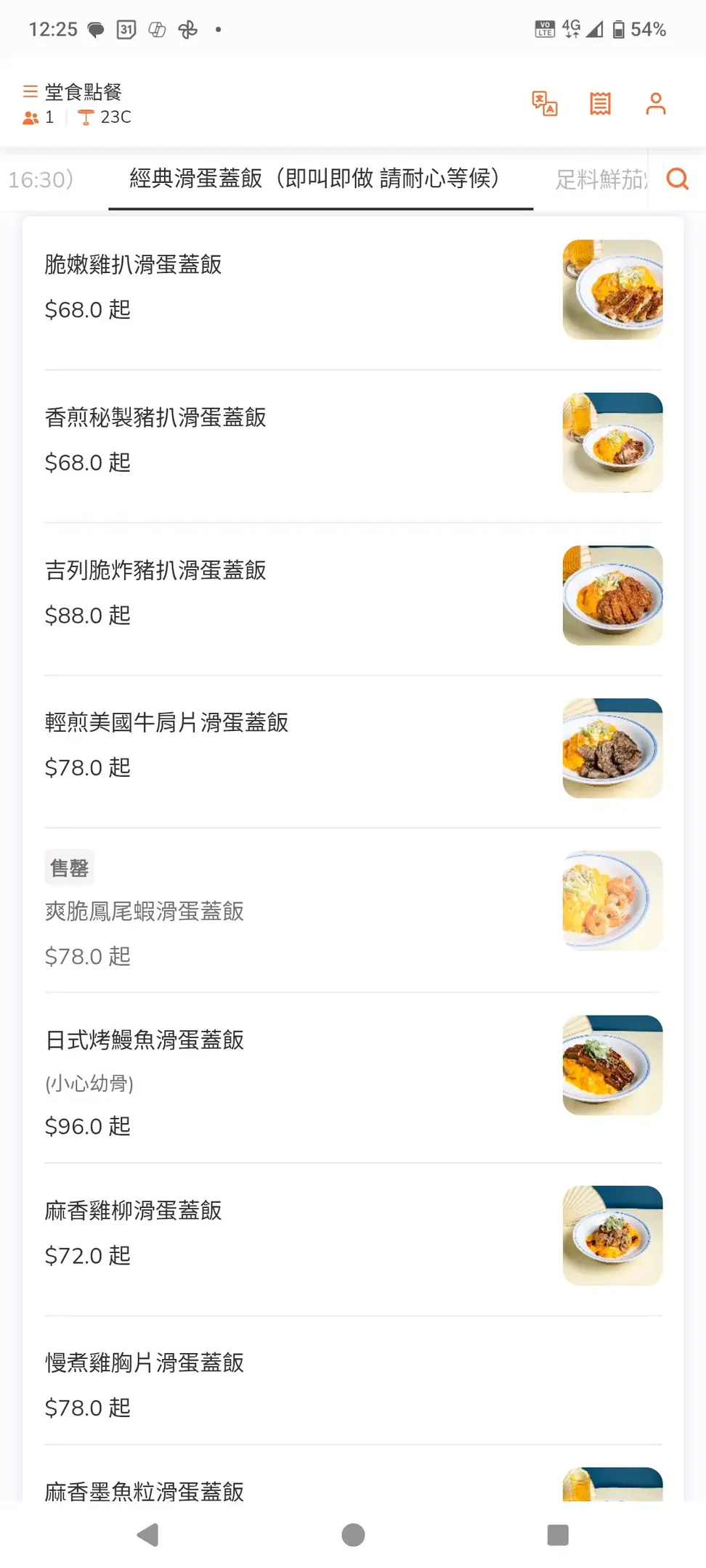Open the user profile icon
The width and height of the screenshot is (706, 1568).
pyautogui.click(x=656, y=104)
